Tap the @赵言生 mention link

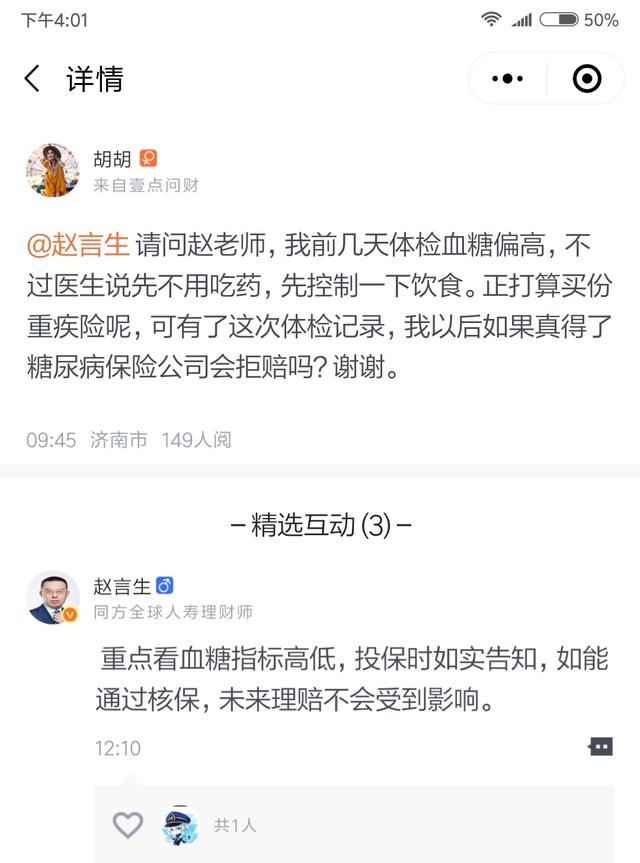pyautogui.click(x=78, y=243)
